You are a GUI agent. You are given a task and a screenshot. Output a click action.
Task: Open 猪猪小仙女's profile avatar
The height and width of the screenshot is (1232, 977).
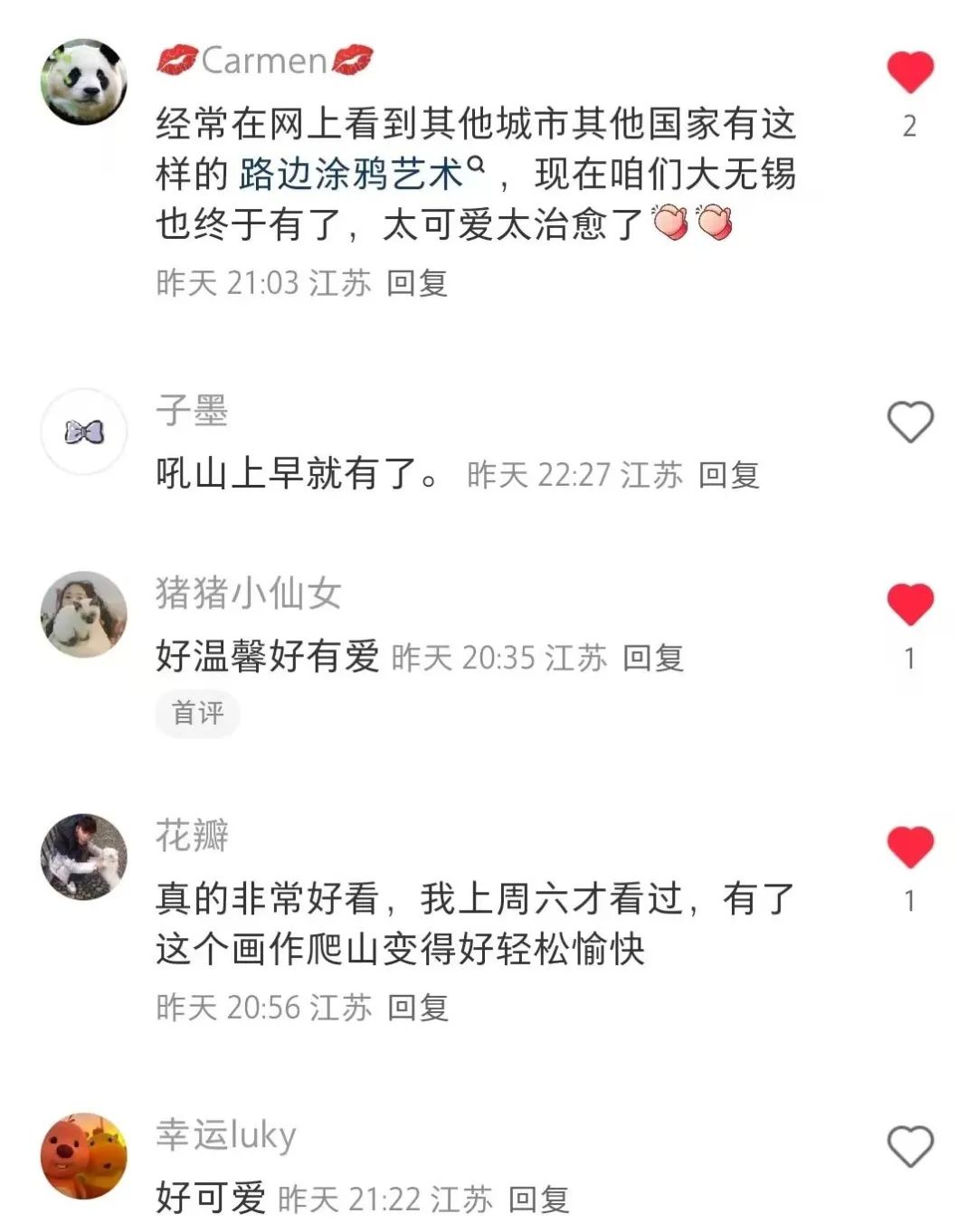(84, 614)
